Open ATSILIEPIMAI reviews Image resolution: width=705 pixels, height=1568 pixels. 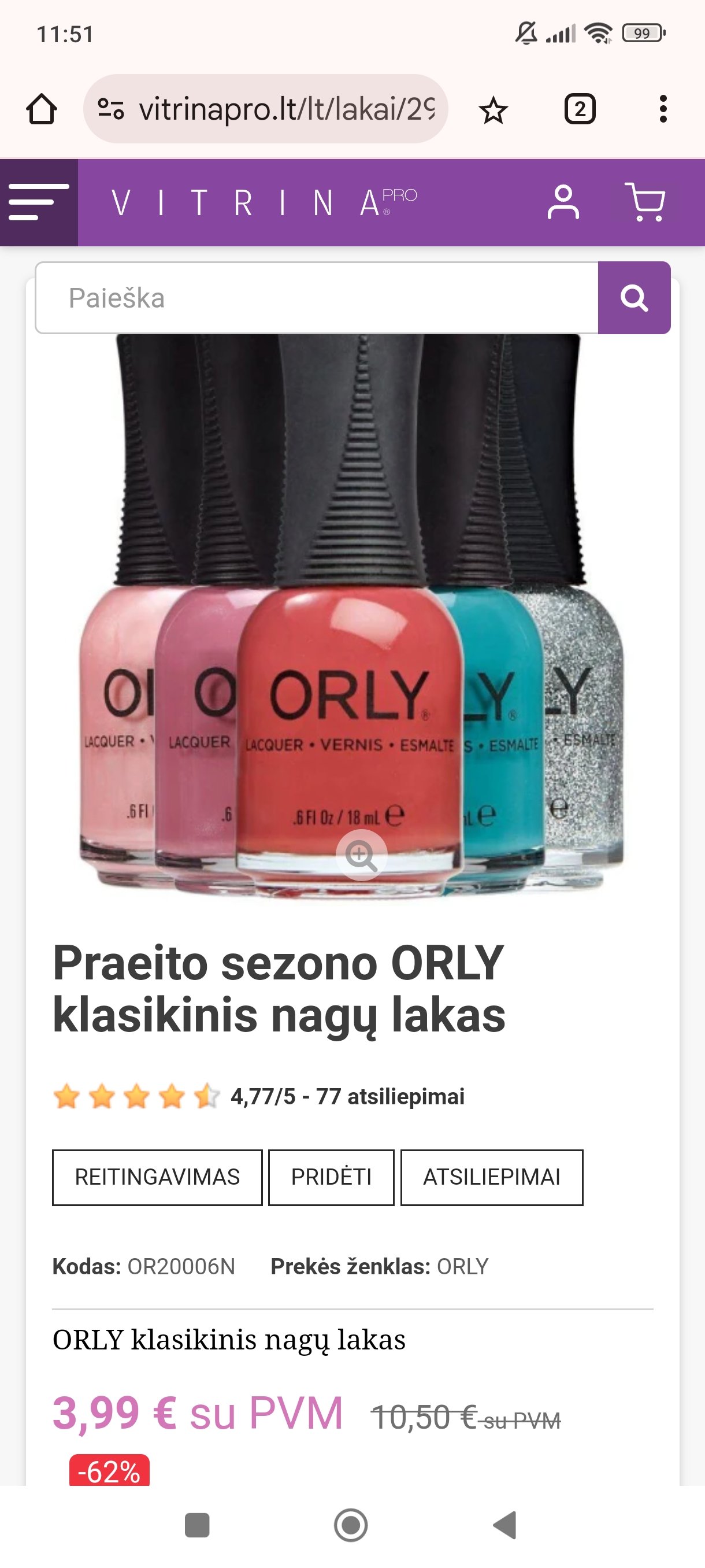(492, 1177)
